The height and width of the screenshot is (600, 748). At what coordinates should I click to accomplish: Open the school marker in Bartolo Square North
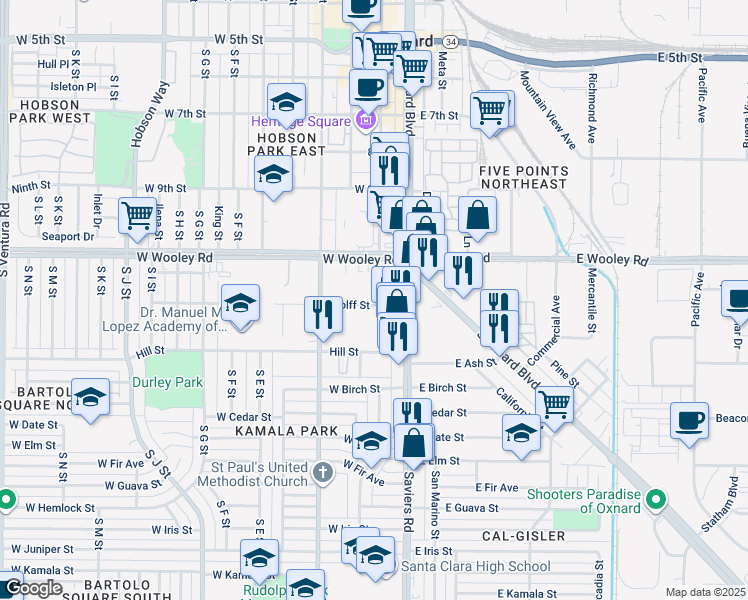(x=90, y=397)
